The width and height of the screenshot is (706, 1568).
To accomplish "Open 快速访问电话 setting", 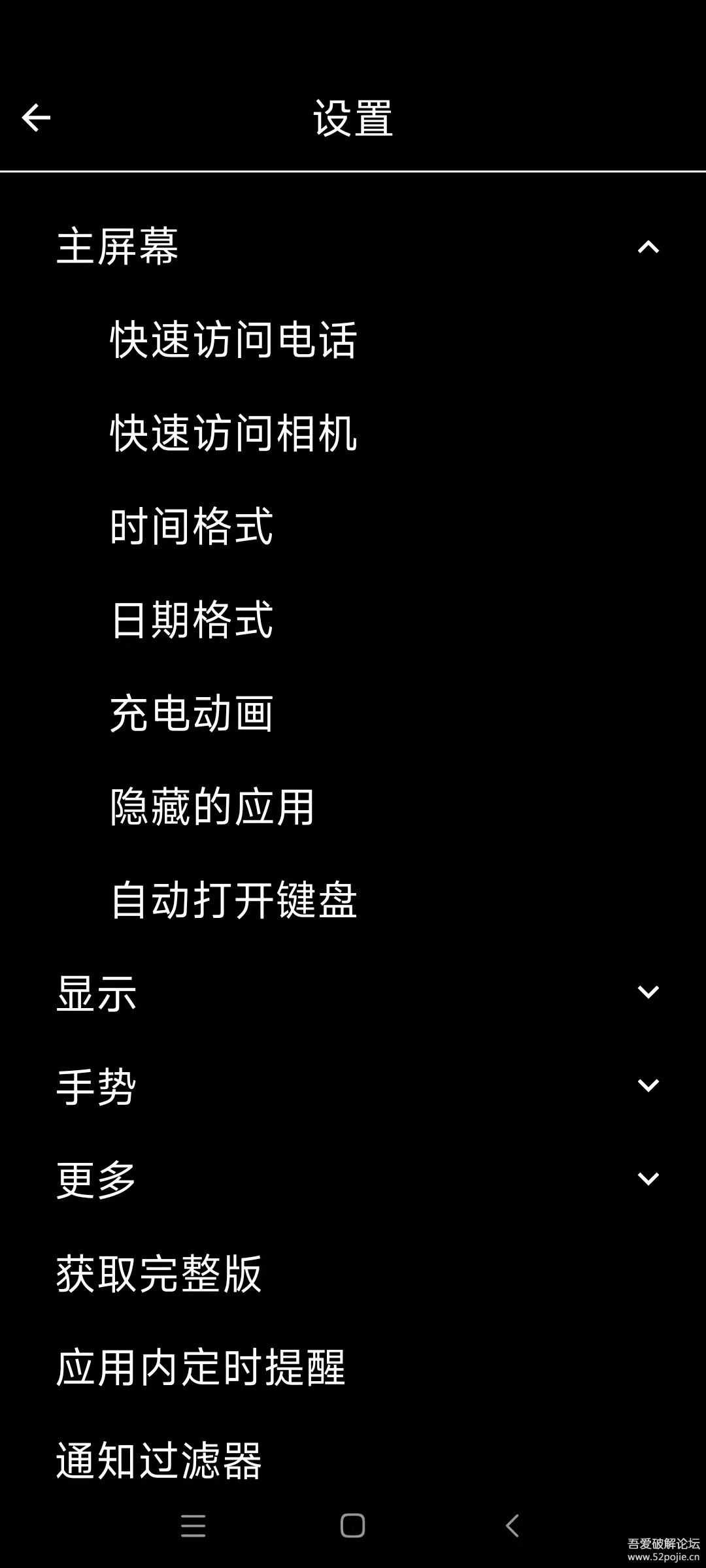I will tap(233, 340).
